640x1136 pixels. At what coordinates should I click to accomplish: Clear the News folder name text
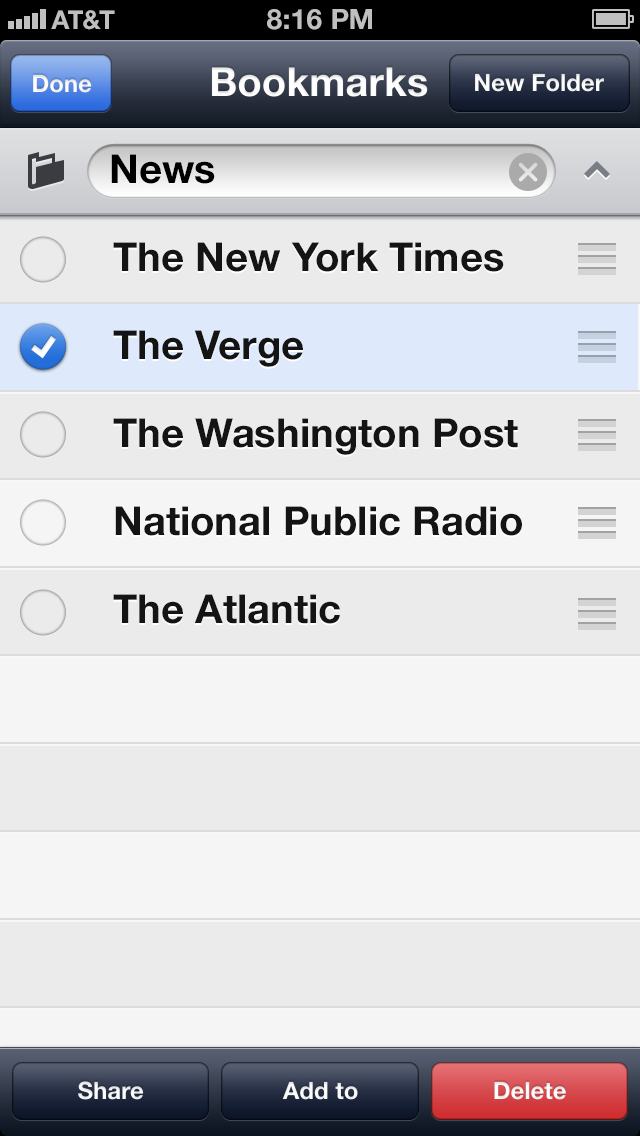[528, 173]
